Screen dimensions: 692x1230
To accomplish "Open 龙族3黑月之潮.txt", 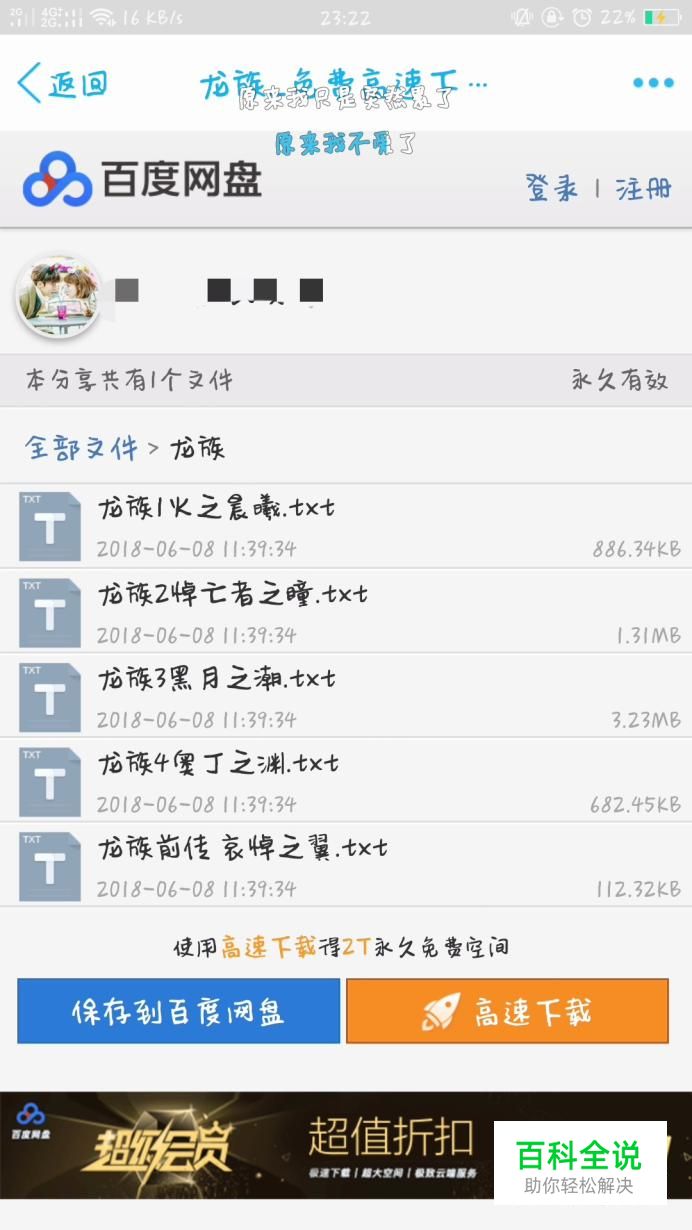I will (346, 696).
